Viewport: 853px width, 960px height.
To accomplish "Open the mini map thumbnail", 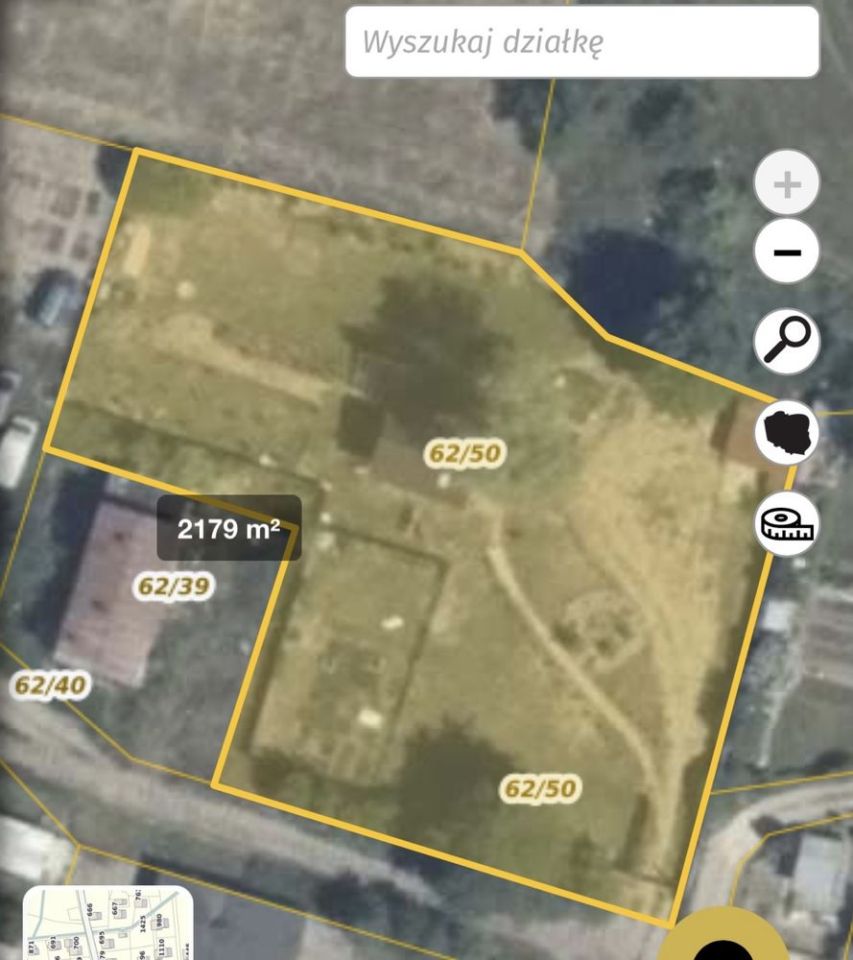I will [x=107, y=924].
